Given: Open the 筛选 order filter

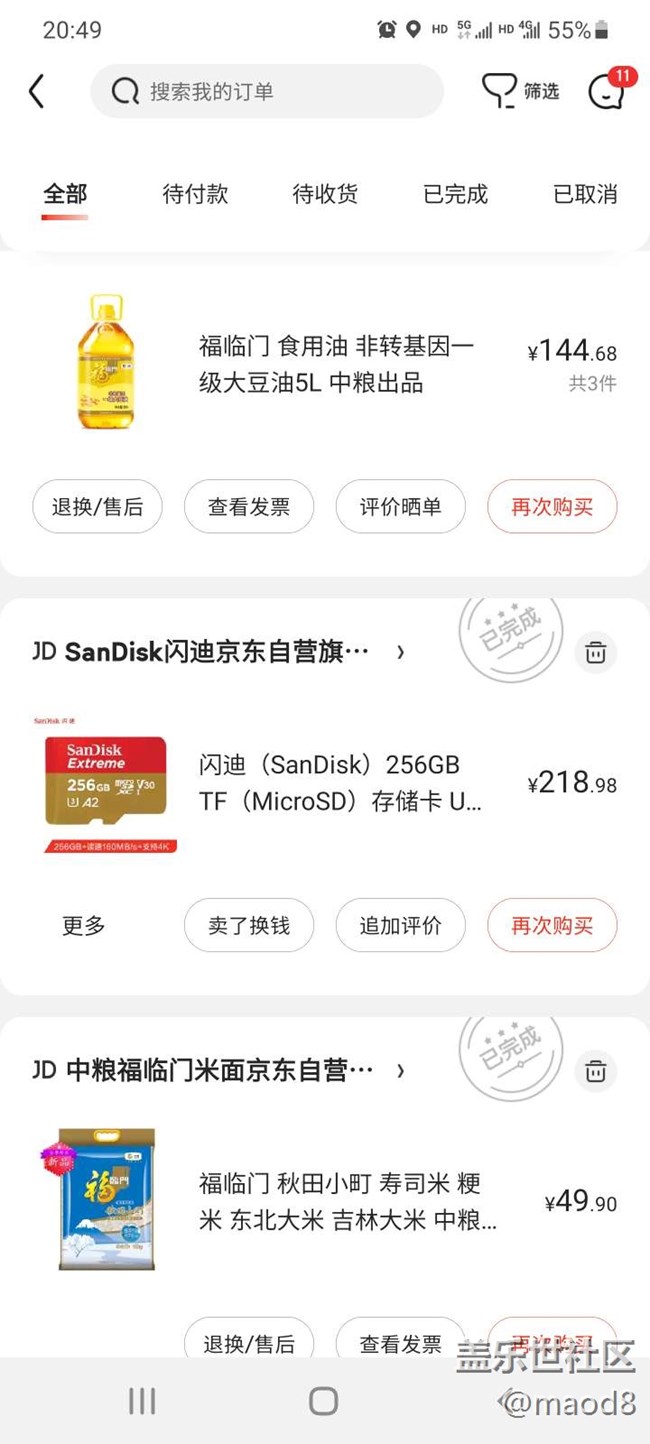Looking at the screenshot, I should click(x=521, y=92).
